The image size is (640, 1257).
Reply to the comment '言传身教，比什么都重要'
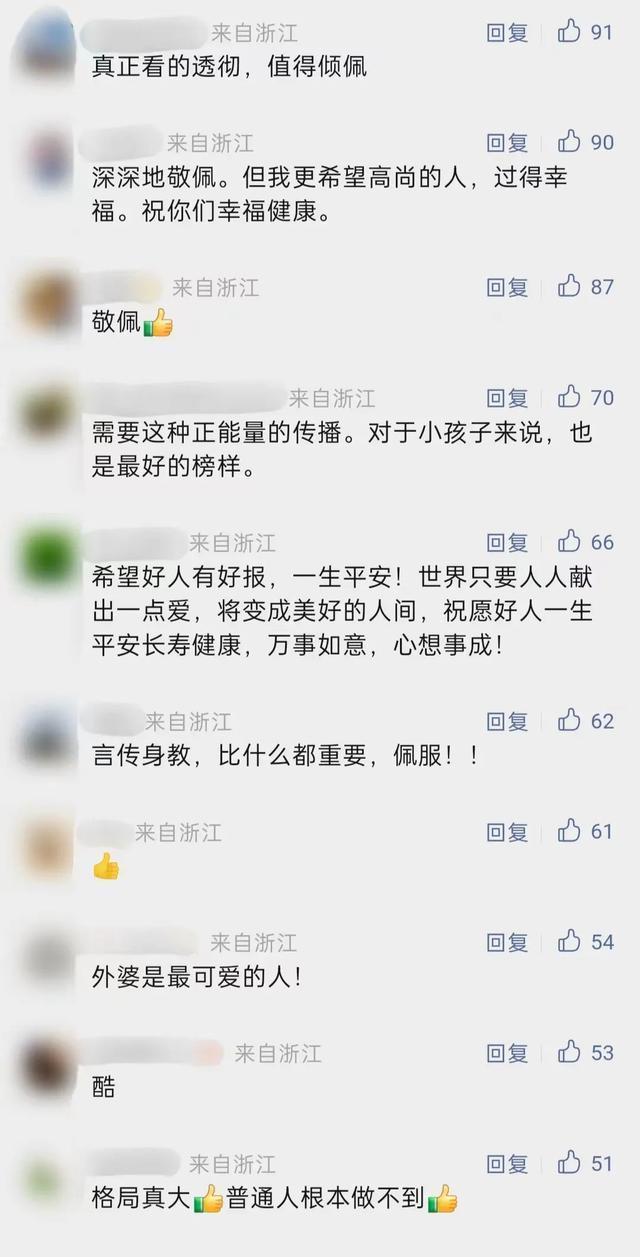pyautogui.click(x=507, y=721)
